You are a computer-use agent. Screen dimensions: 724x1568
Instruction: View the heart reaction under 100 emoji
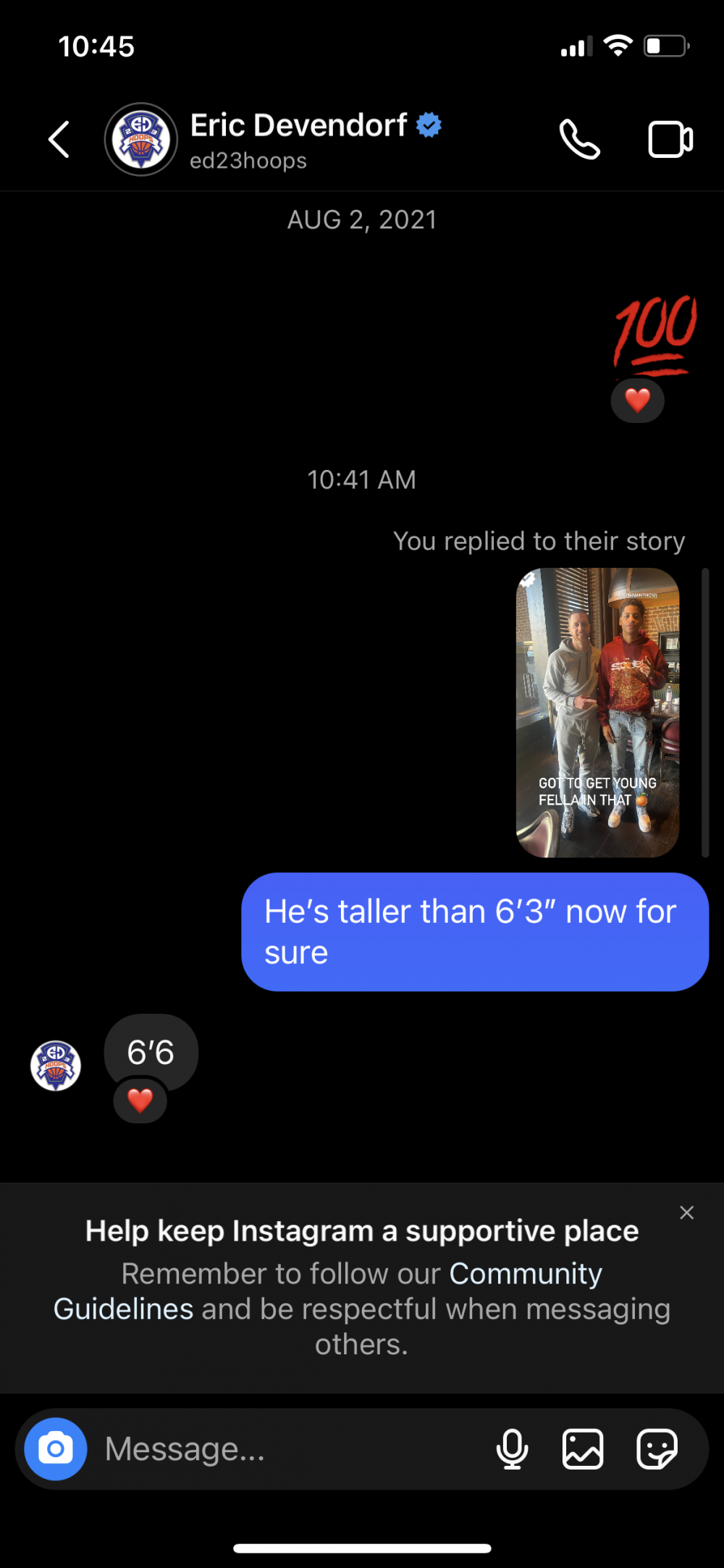click(x=637, y=401)
